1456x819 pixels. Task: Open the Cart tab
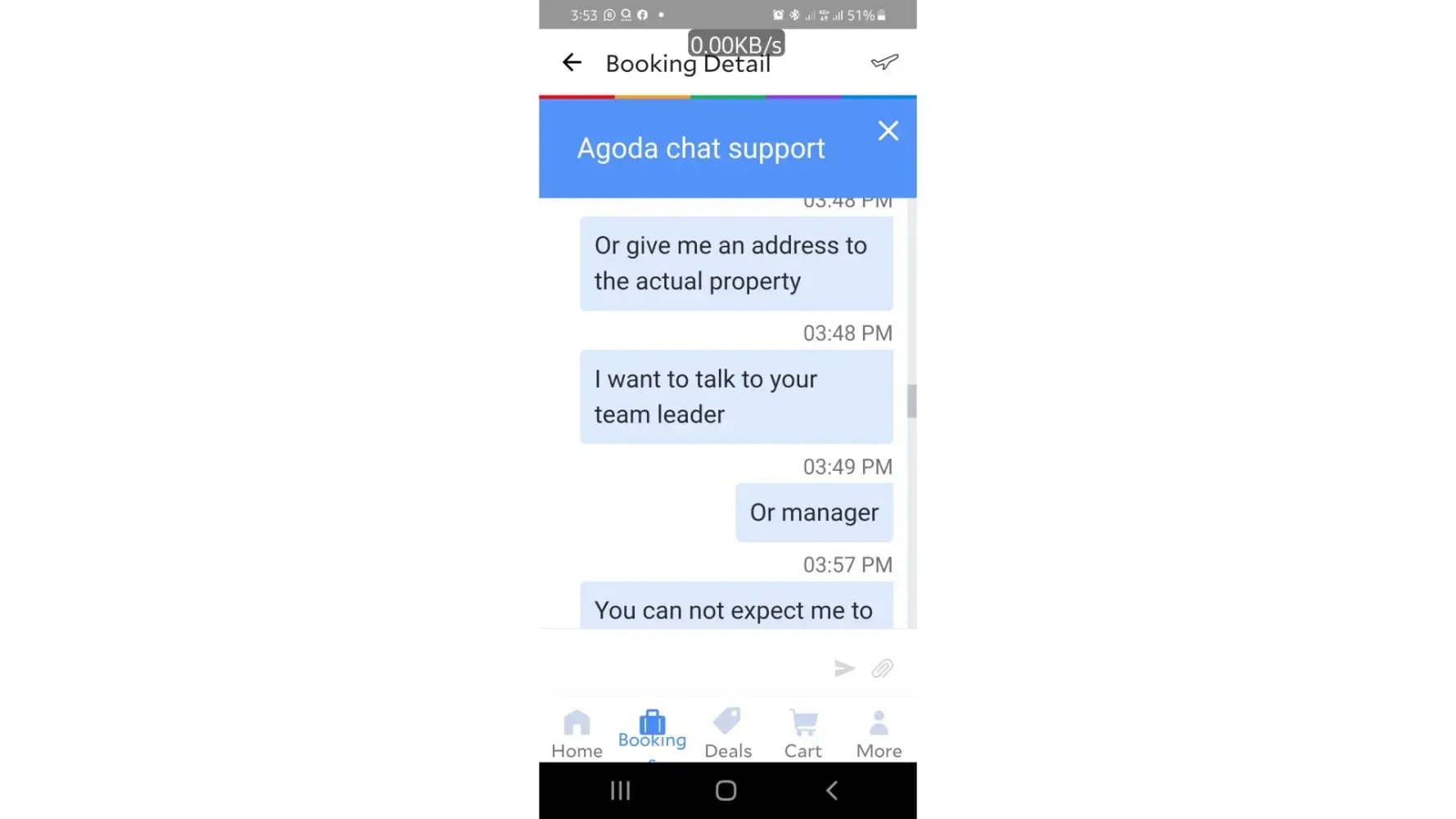click(803, 734)
